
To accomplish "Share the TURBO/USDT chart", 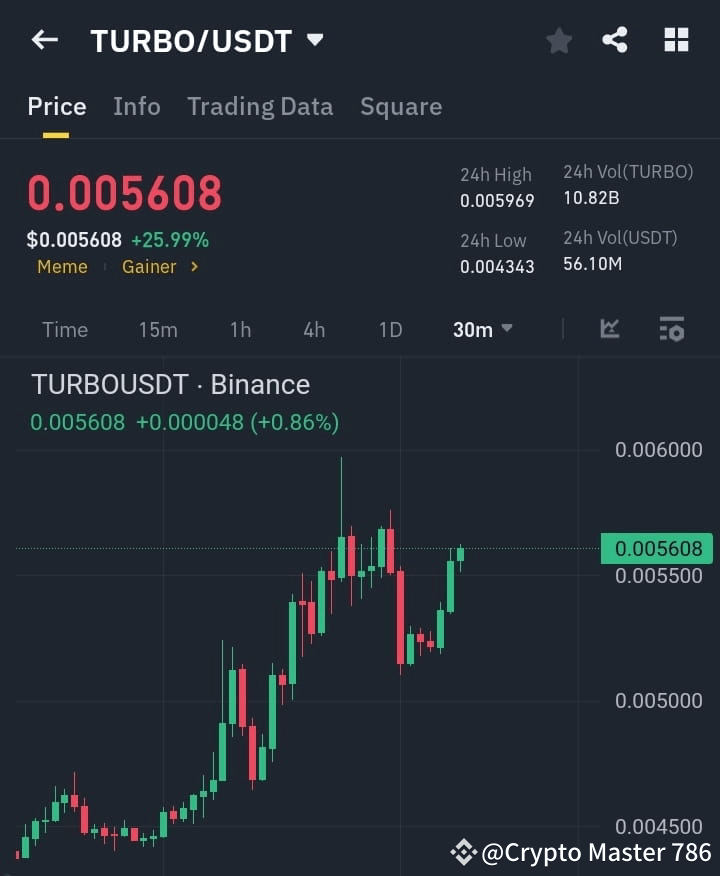I will pos(616,40).
